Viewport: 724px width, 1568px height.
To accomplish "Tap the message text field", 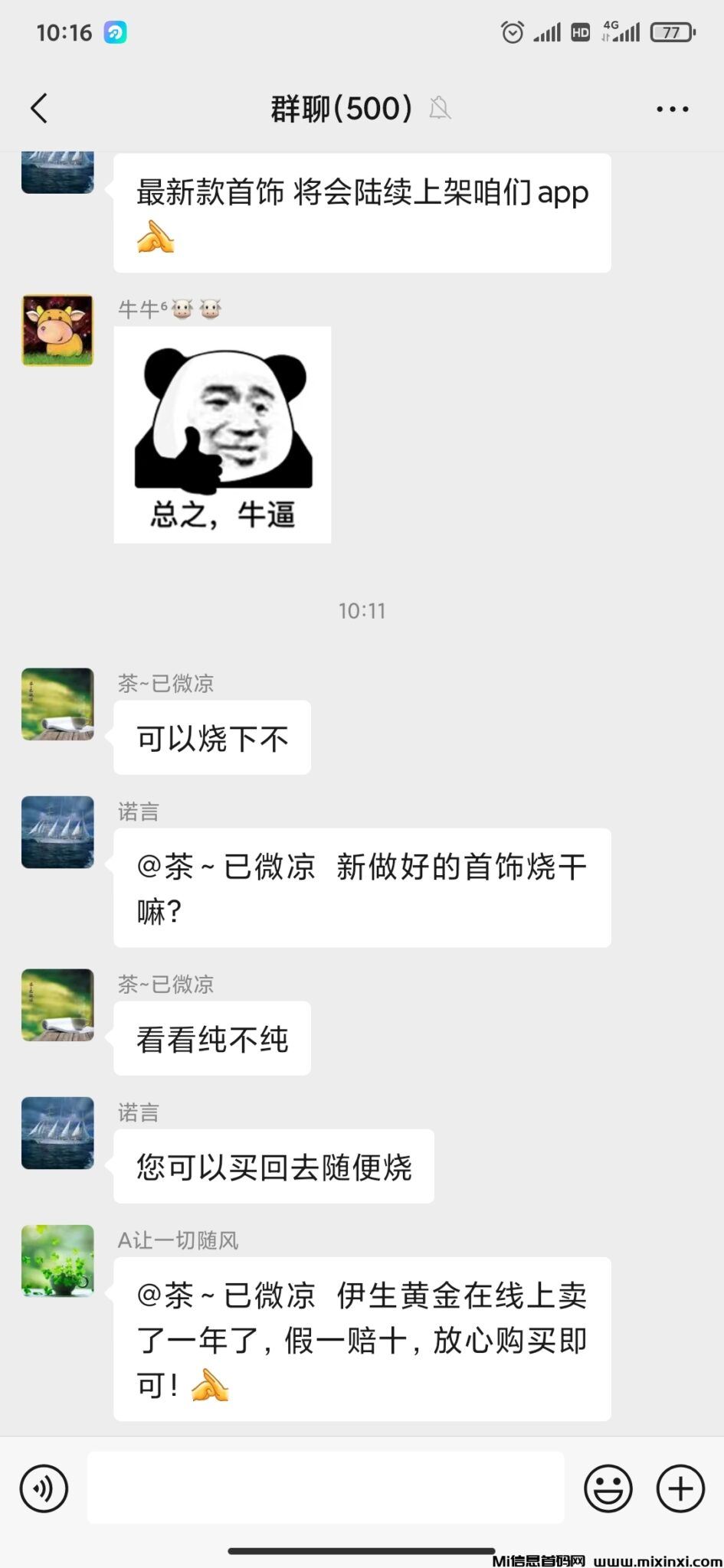I will (x=326, y=1488).
